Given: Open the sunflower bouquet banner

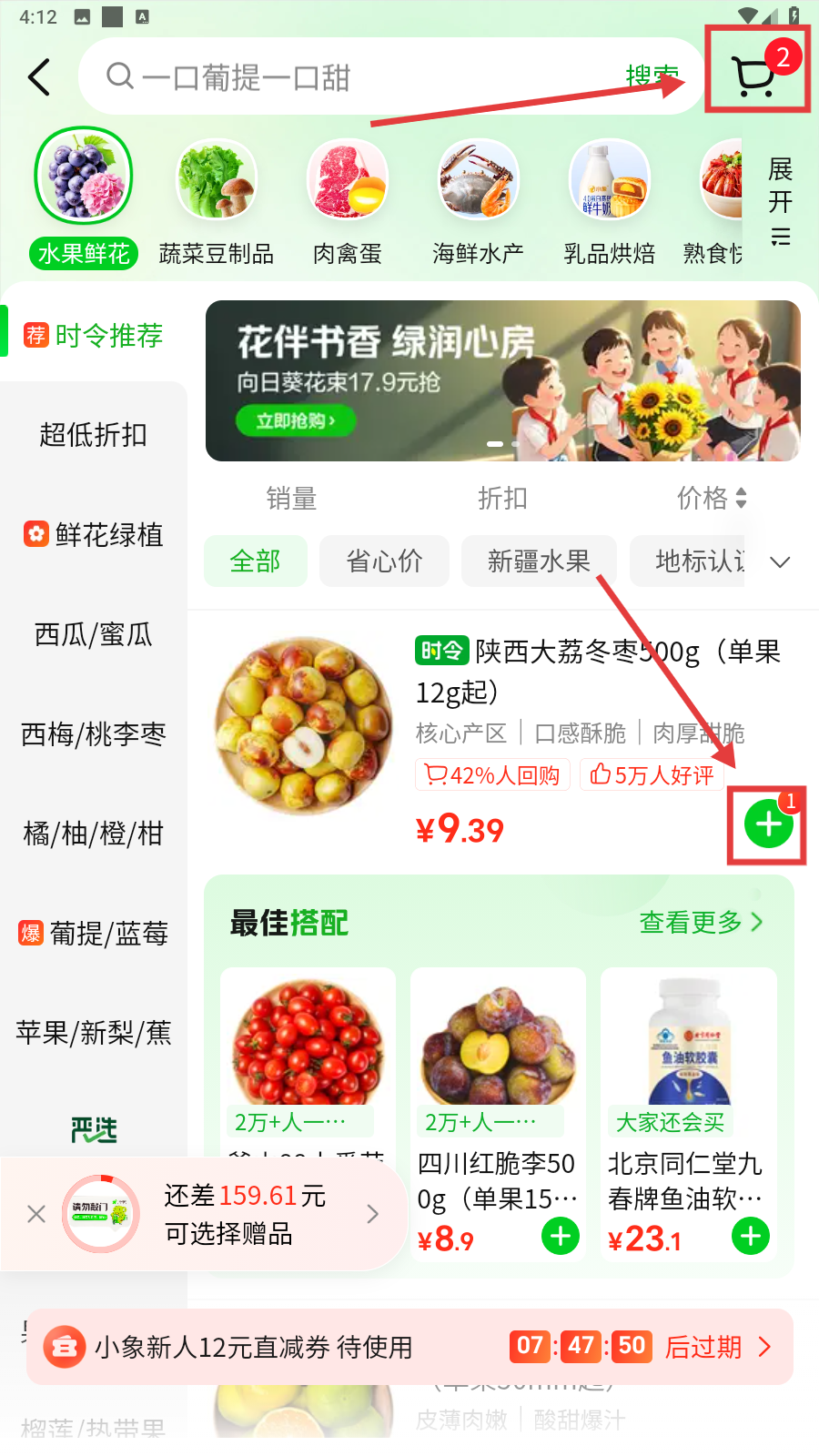Looking at the screenshot, I should tap(502, 381).
